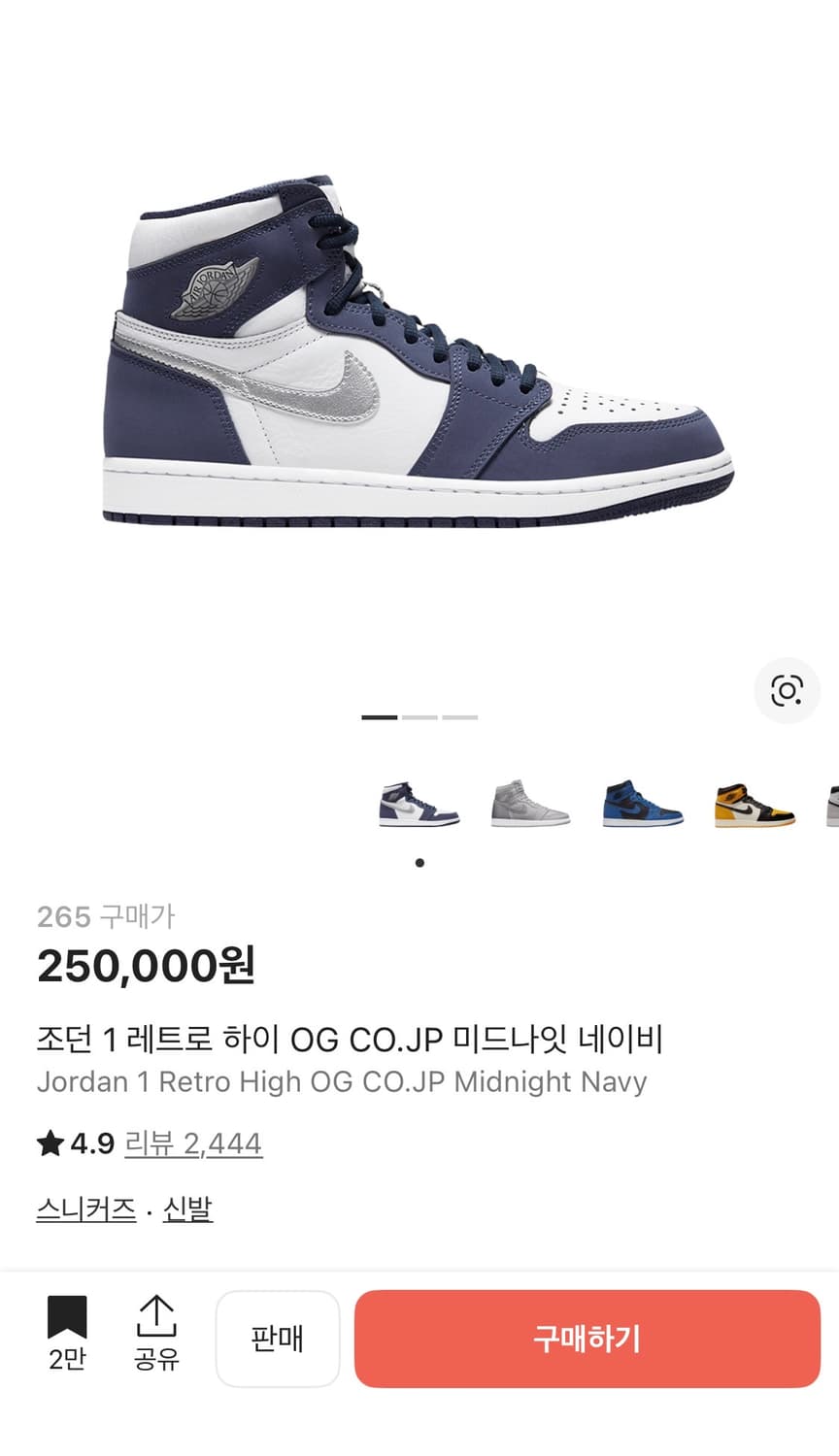
Task: Tap the partially visible rightmost colorway thumbnail
Action: [830, 806]
